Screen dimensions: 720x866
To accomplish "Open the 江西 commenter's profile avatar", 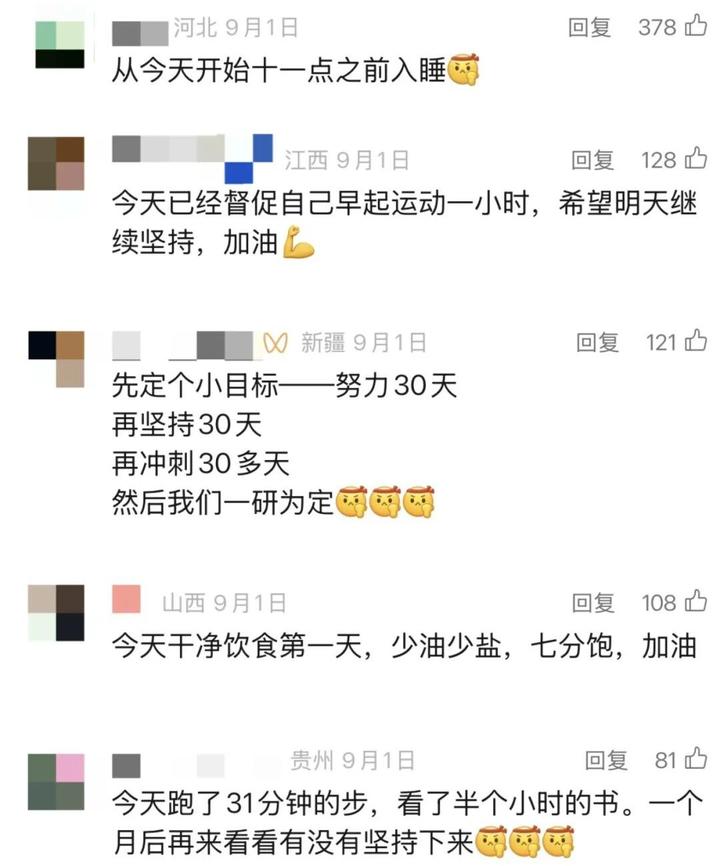I will tap(56, 163).
